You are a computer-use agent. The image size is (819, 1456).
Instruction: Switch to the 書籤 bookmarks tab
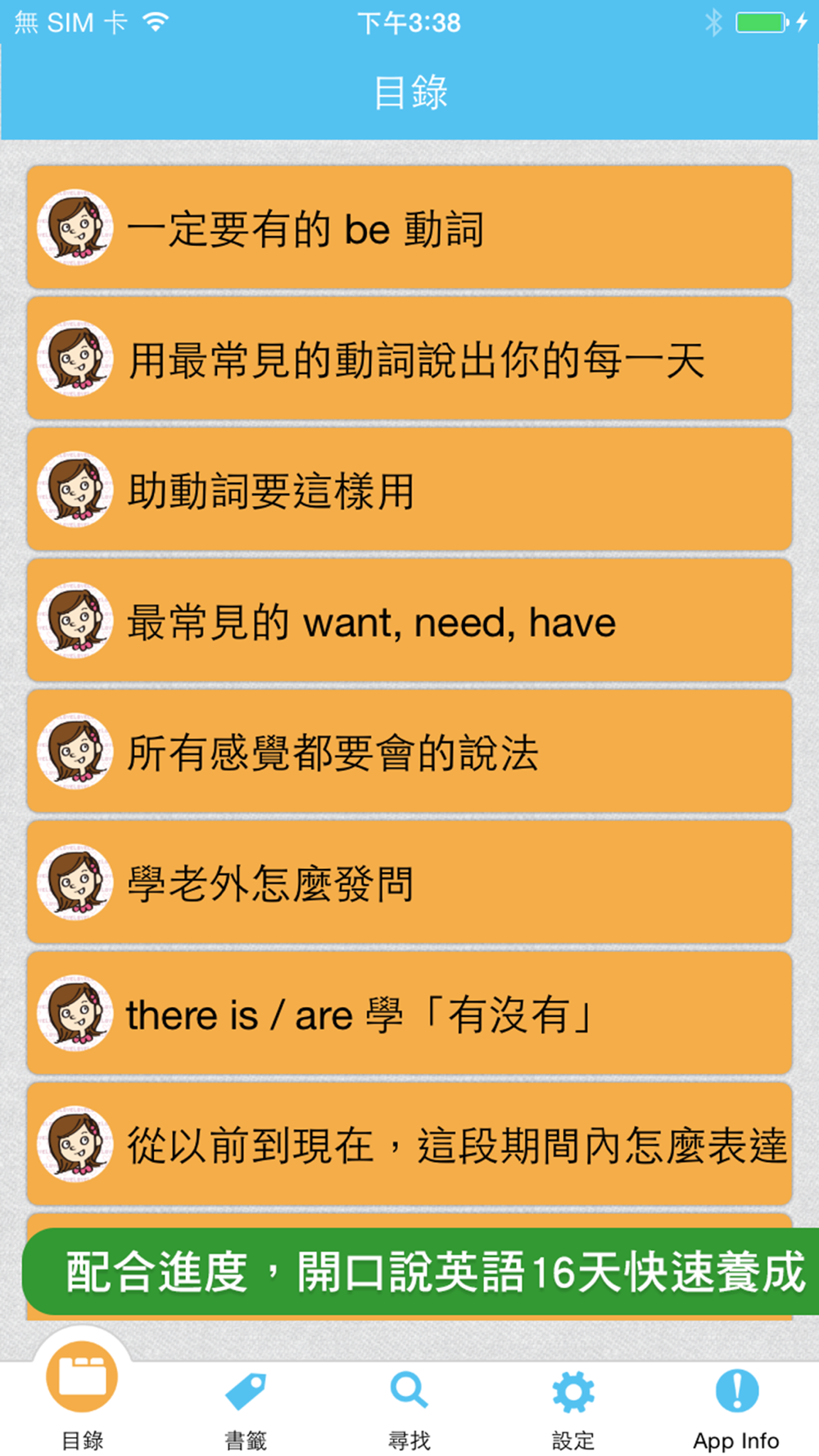[246, 1410]
